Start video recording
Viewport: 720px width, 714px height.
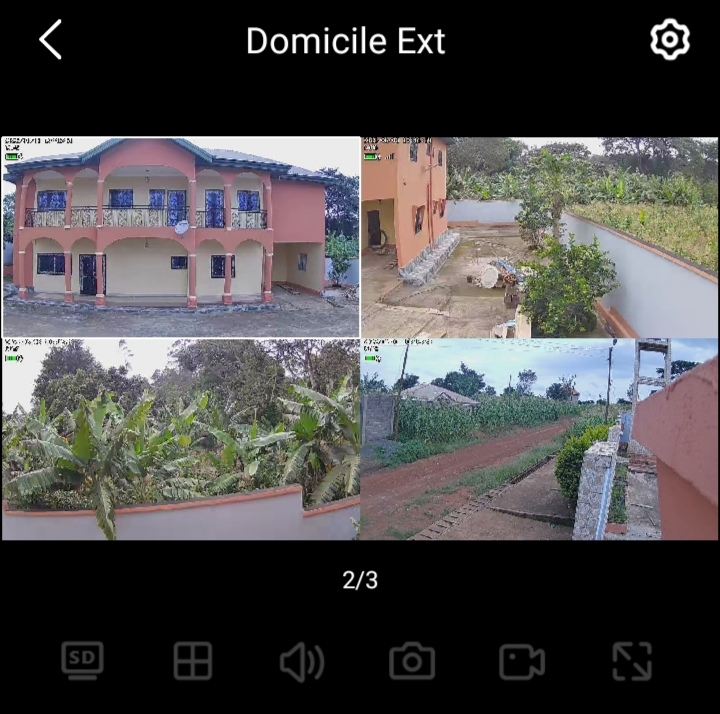point(521,661)
